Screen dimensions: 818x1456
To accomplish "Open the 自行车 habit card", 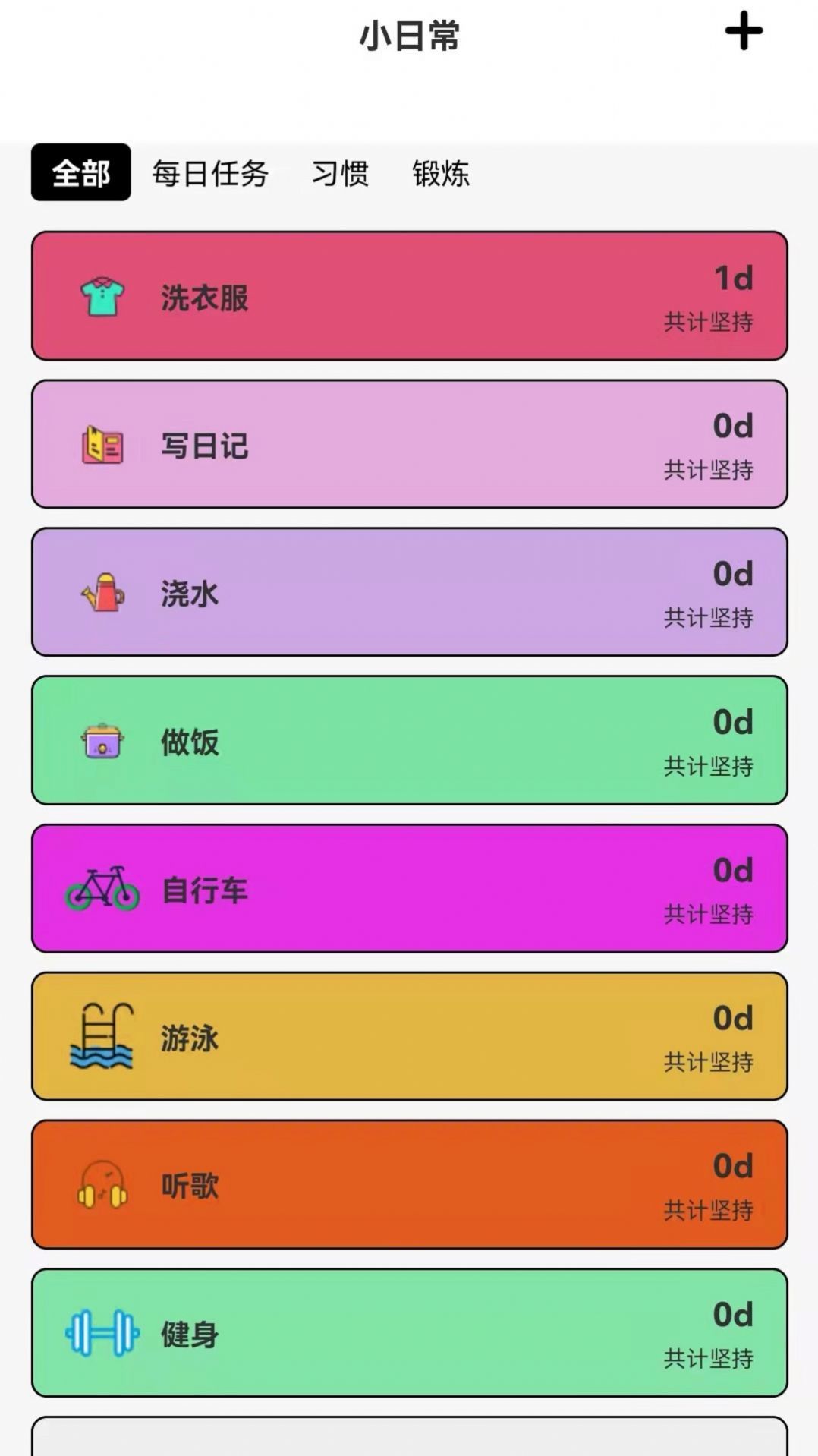I will click(x=409, y=889).
